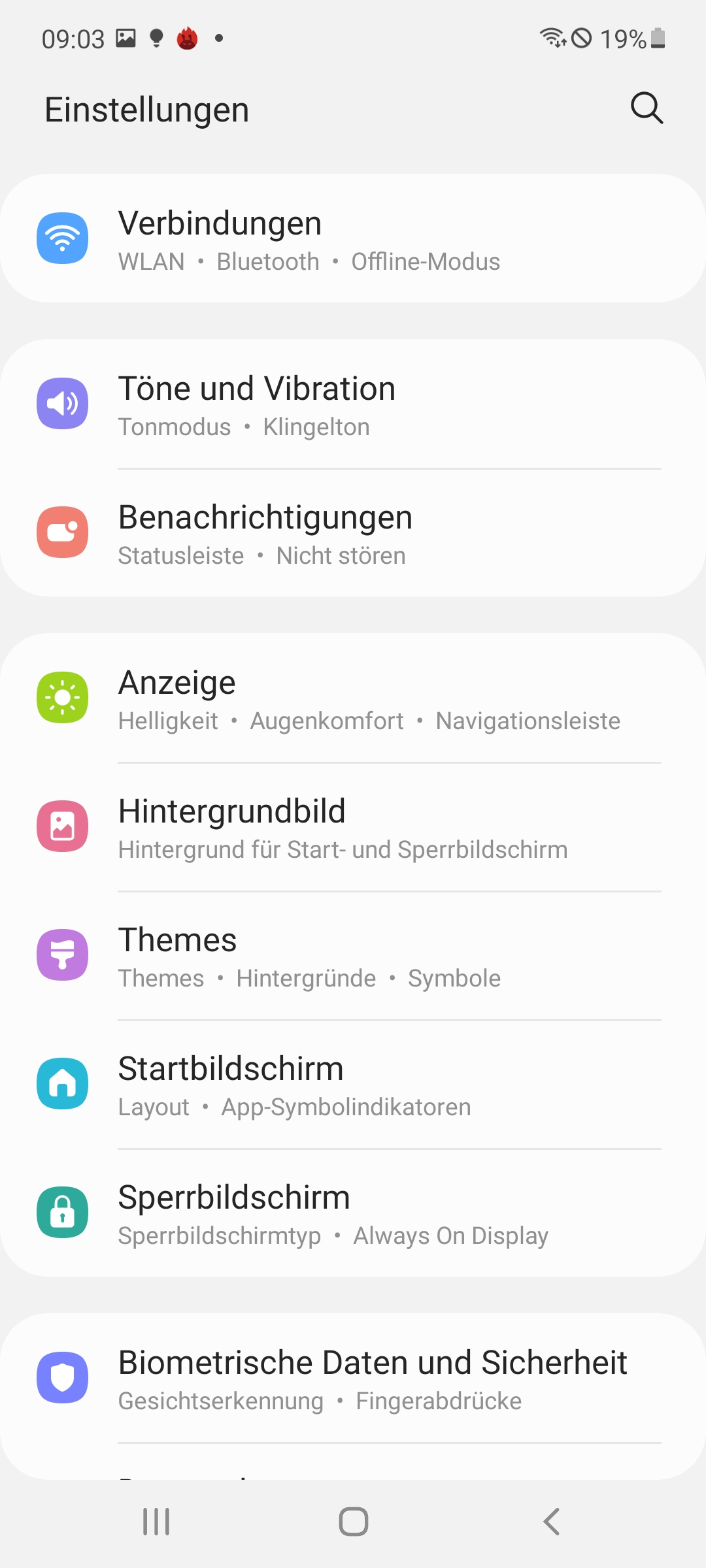Open the settings search magnifier

[x=647, y=108]
